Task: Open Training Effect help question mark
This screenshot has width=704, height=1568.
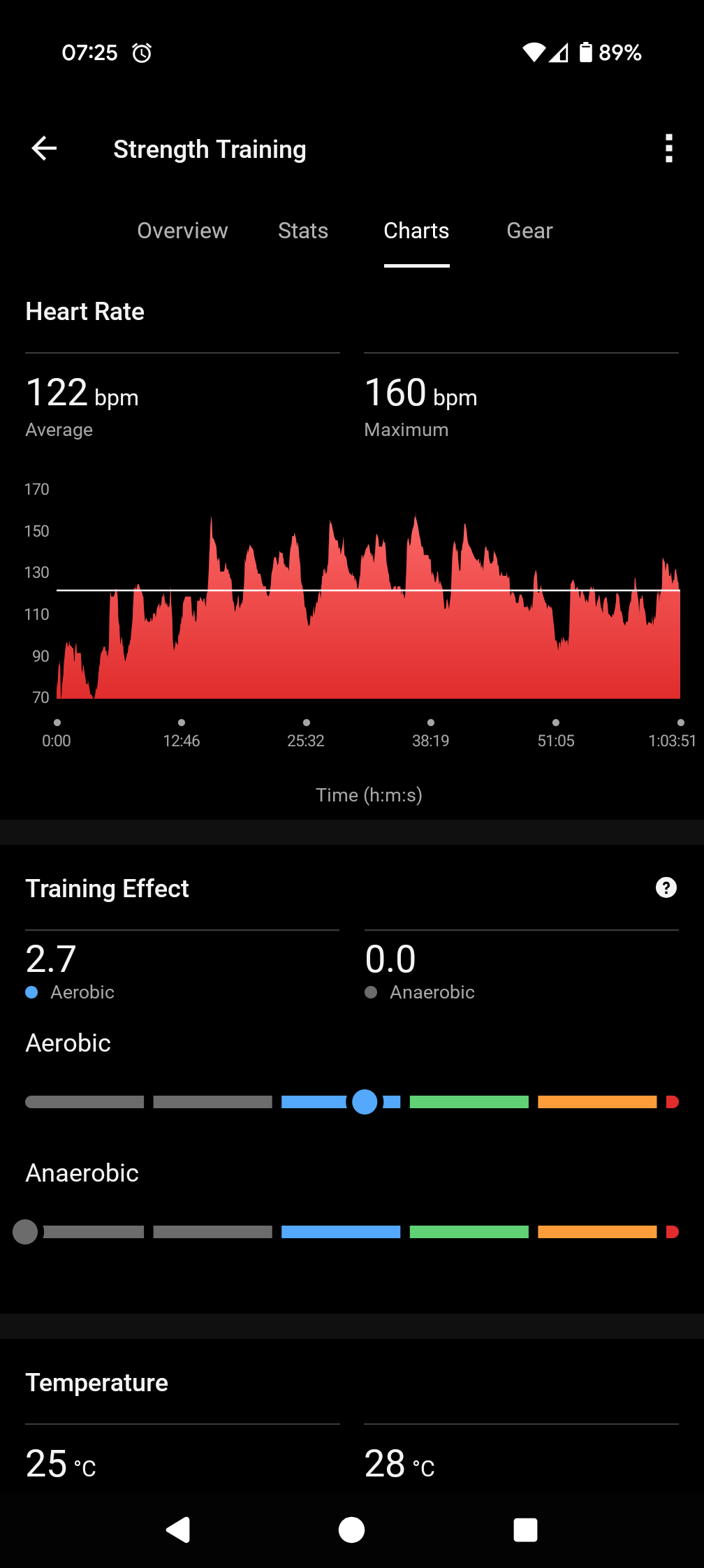Action: pos(666,887)
